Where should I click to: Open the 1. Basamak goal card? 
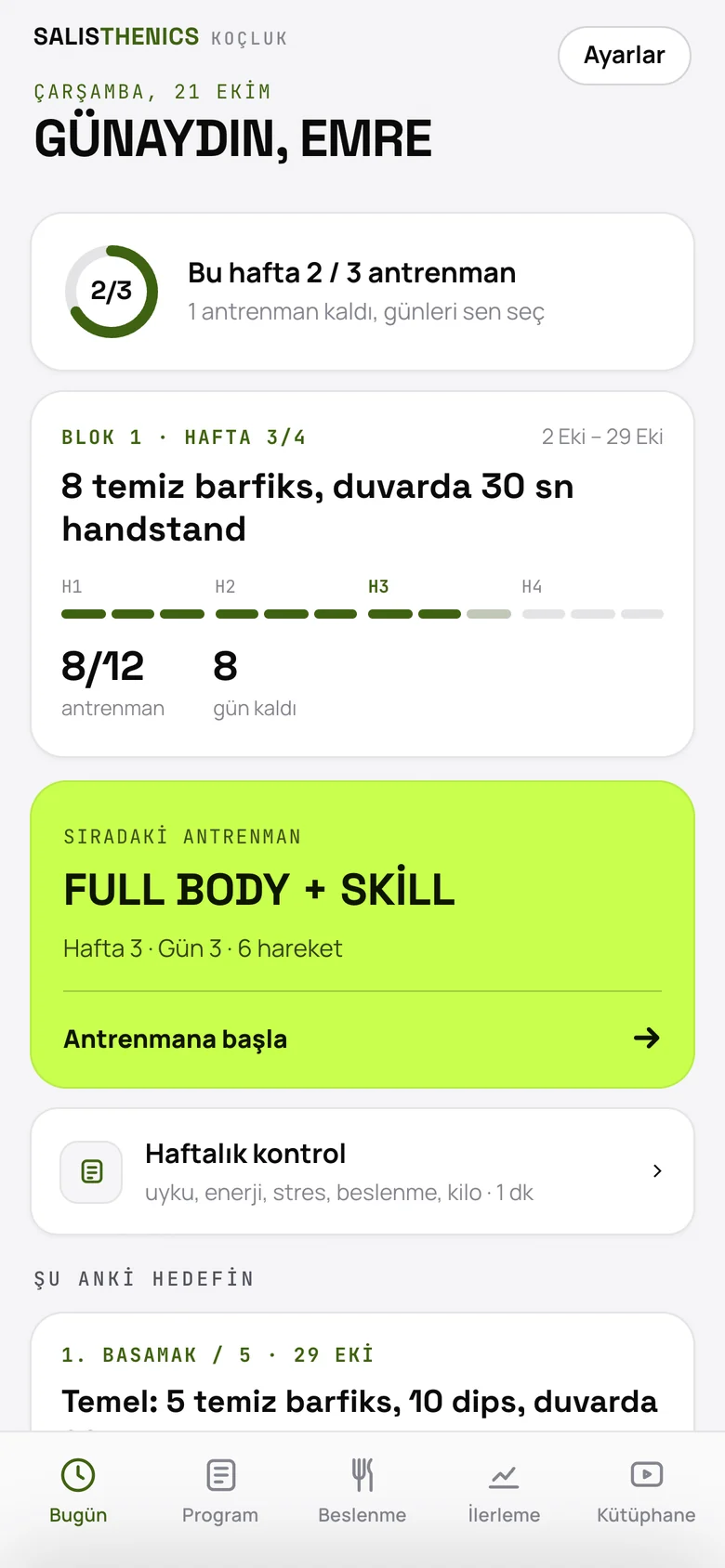coord(362,1372)
